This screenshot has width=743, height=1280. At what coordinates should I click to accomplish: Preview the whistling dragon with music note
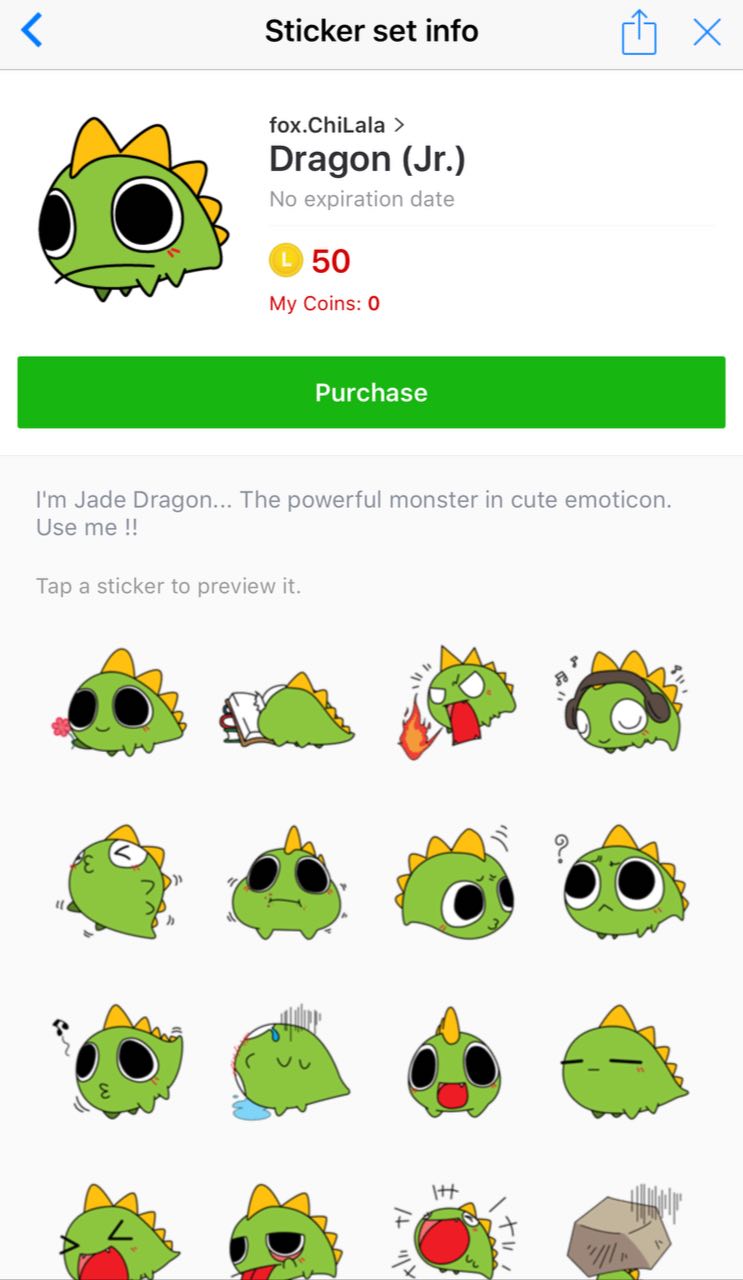point(120,1062)
